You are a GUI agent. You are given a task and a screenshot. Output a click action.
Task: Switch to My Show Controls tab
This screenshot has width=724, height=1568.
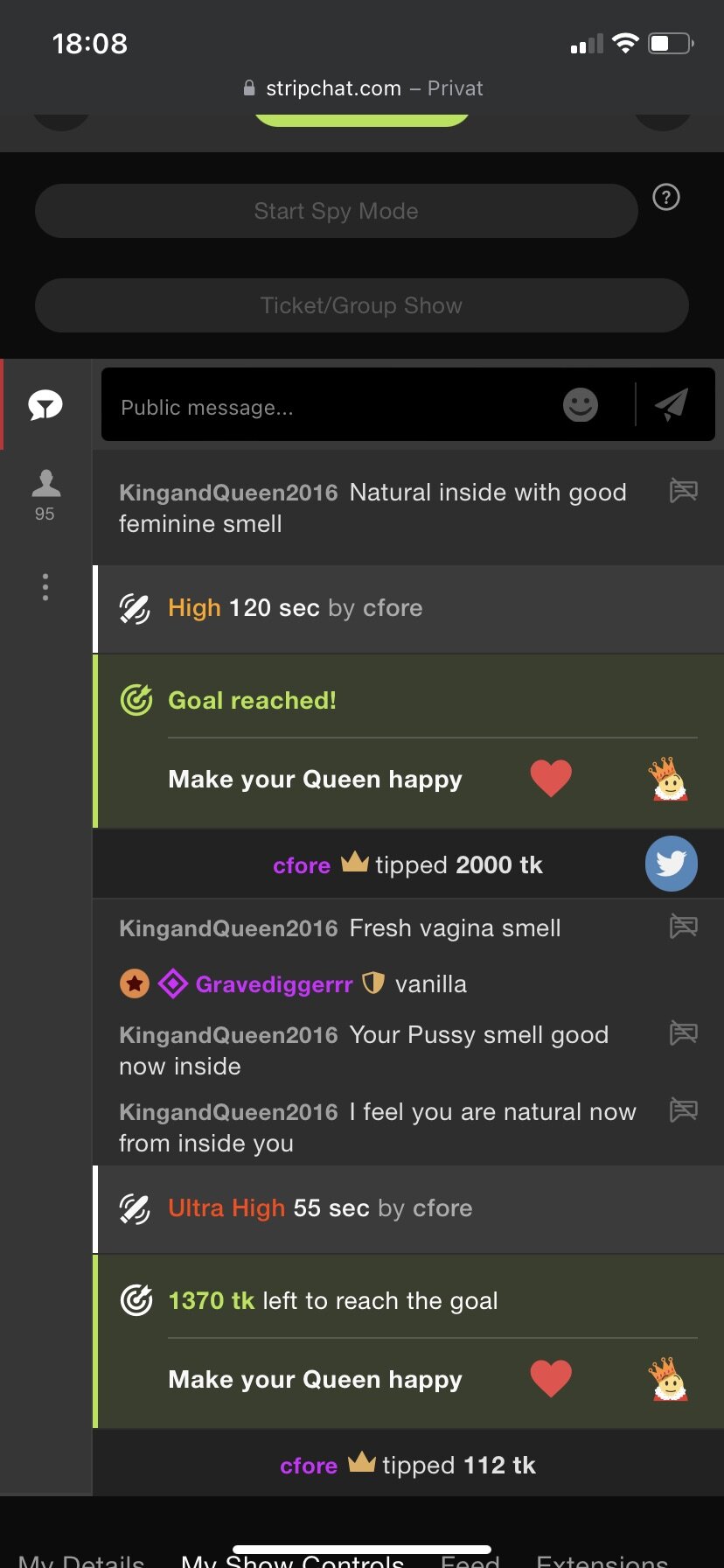(x=293, y=1559)
